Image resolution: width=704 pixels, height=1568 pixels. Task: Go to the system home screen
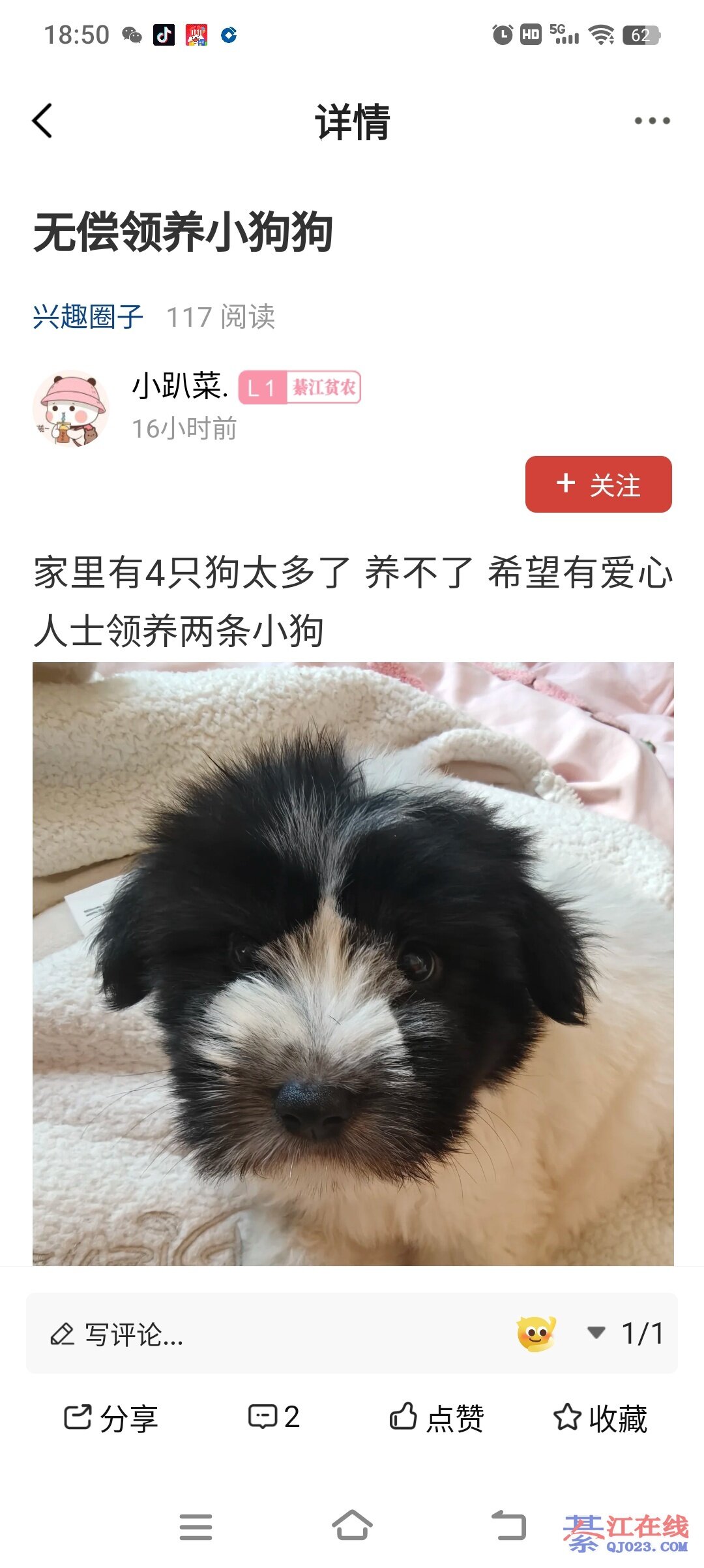[352, 1526]
